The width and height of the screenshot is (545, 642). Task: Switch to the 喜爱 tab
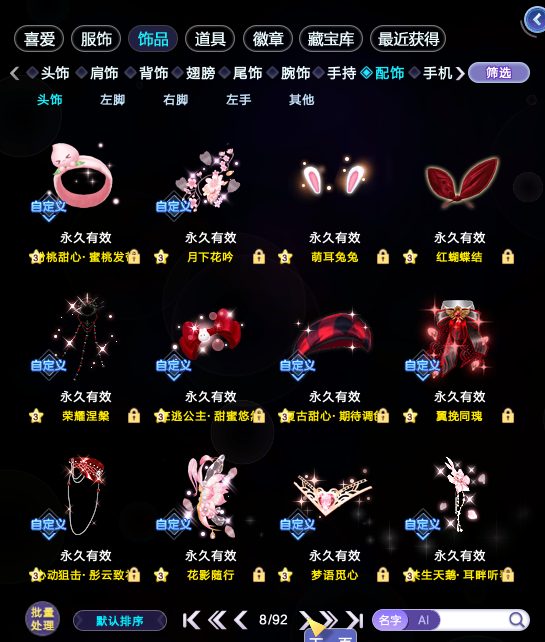(39, 39)
